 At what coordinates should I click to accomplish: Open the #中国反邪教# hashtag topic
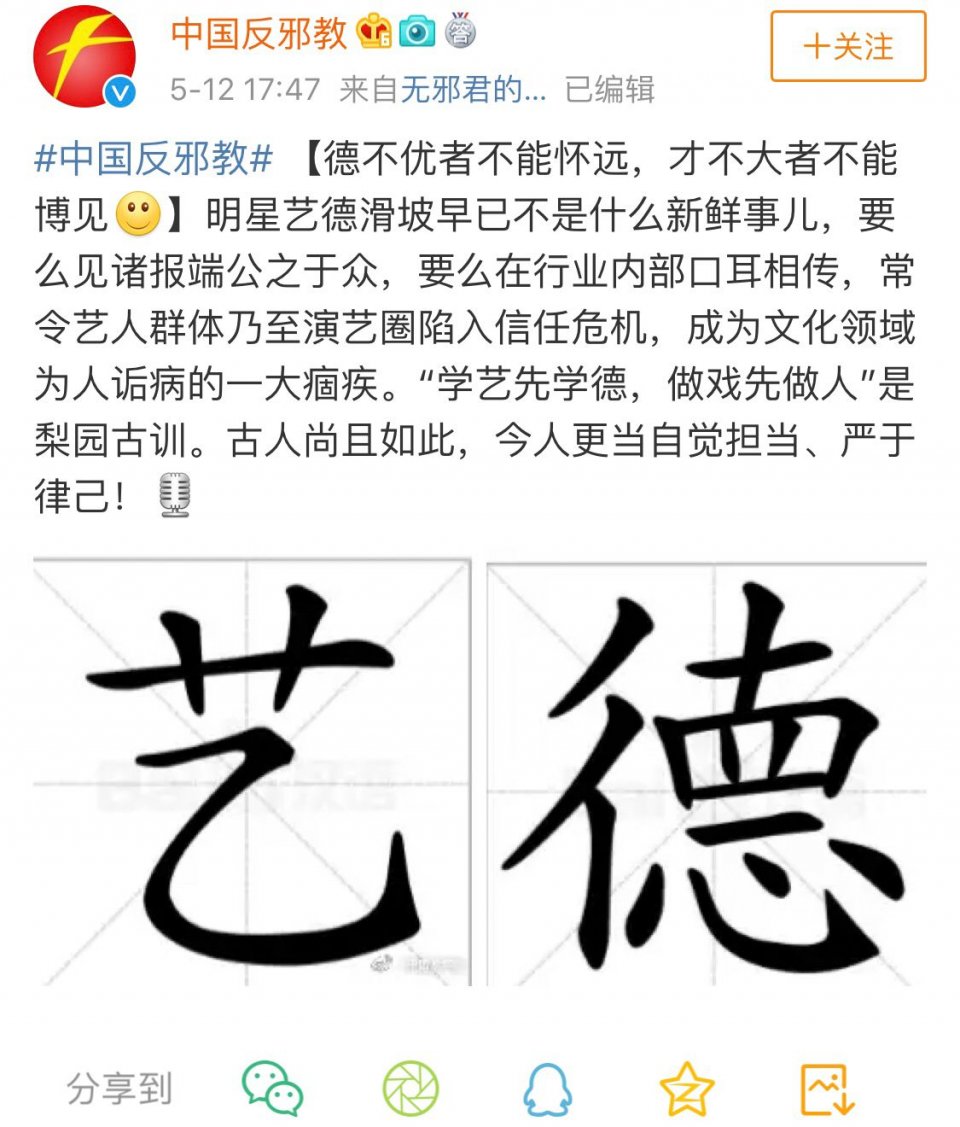[x=154, y=159]
